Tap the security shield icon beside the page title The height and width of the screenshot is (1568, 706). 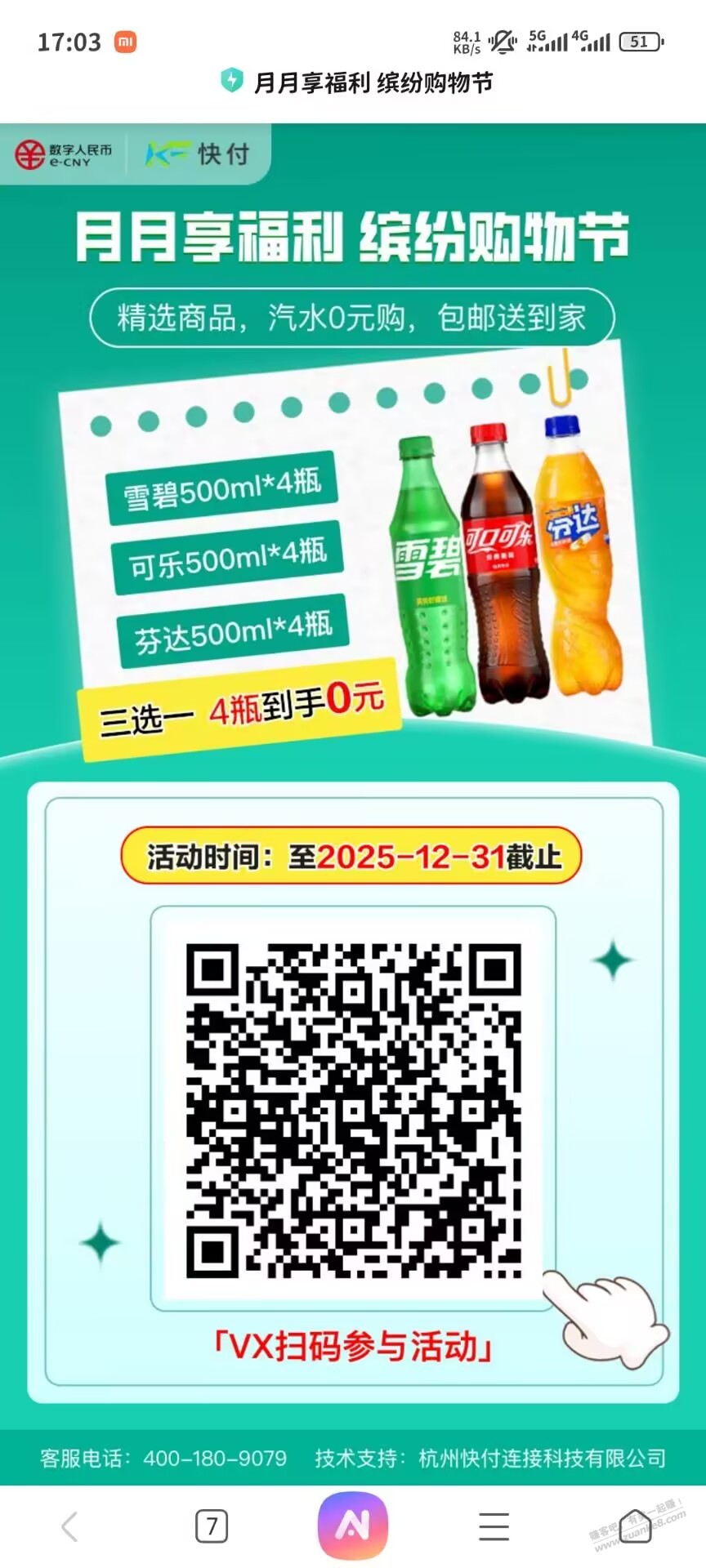tap(232, 81)
